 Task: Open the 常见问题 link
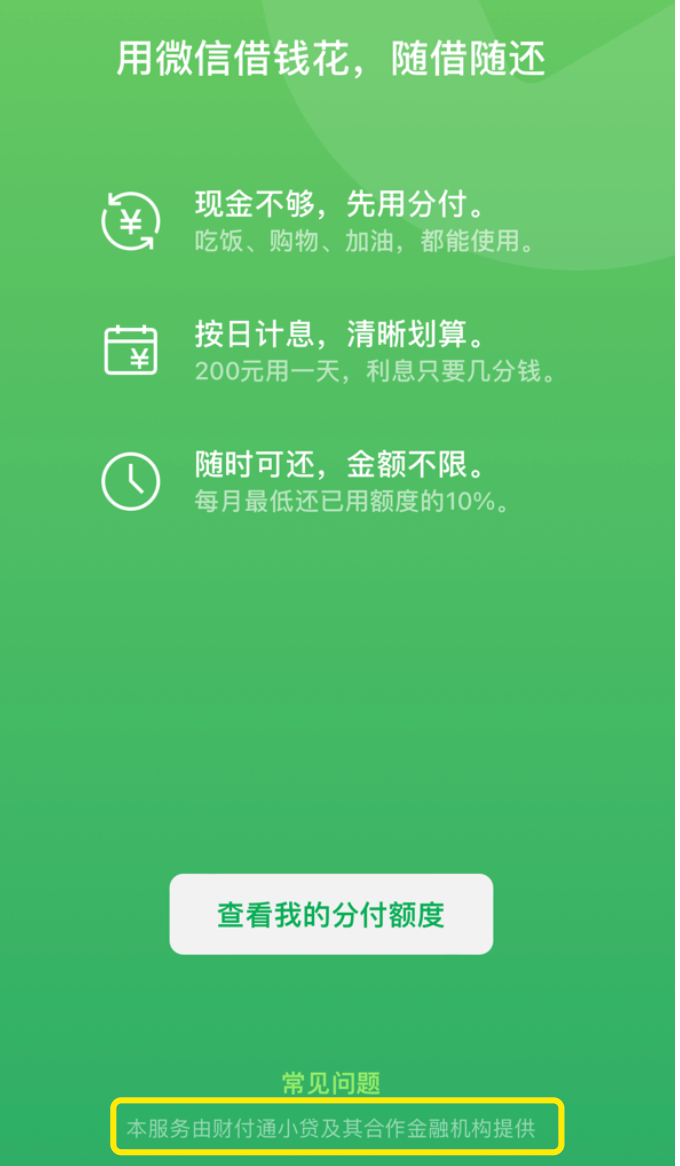pyautogui.click(x=331, y=1082)
